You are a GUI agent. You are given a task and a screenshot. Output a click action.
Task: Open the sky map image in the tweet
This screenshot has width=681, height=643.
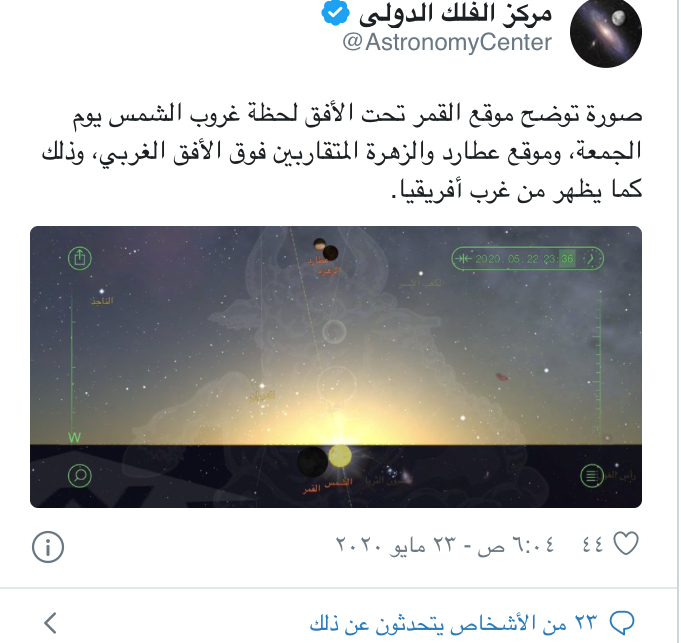coord(336,366)
